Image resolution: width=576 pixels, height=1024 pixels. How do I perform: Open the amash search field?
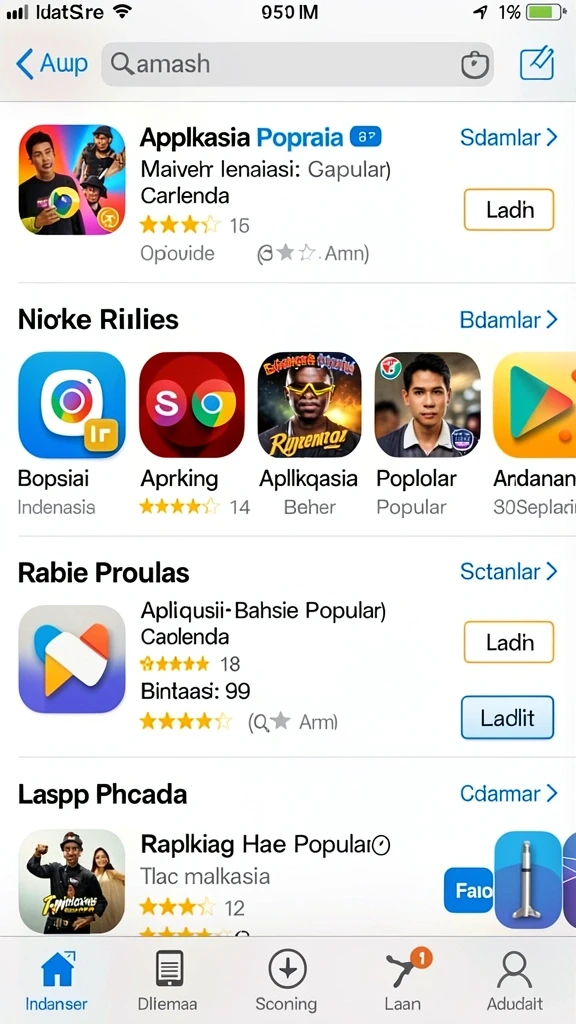(297, 64)
